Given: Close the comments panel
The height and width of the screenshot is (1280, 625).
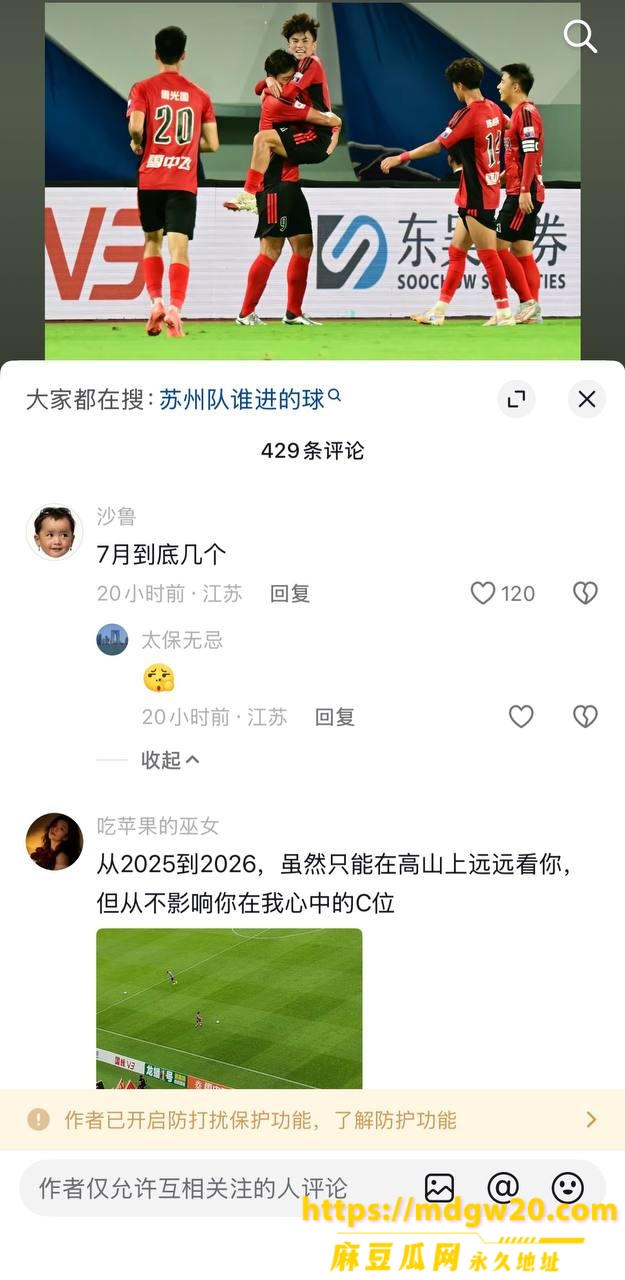Looking at the screenshot, I should [587, 399].
